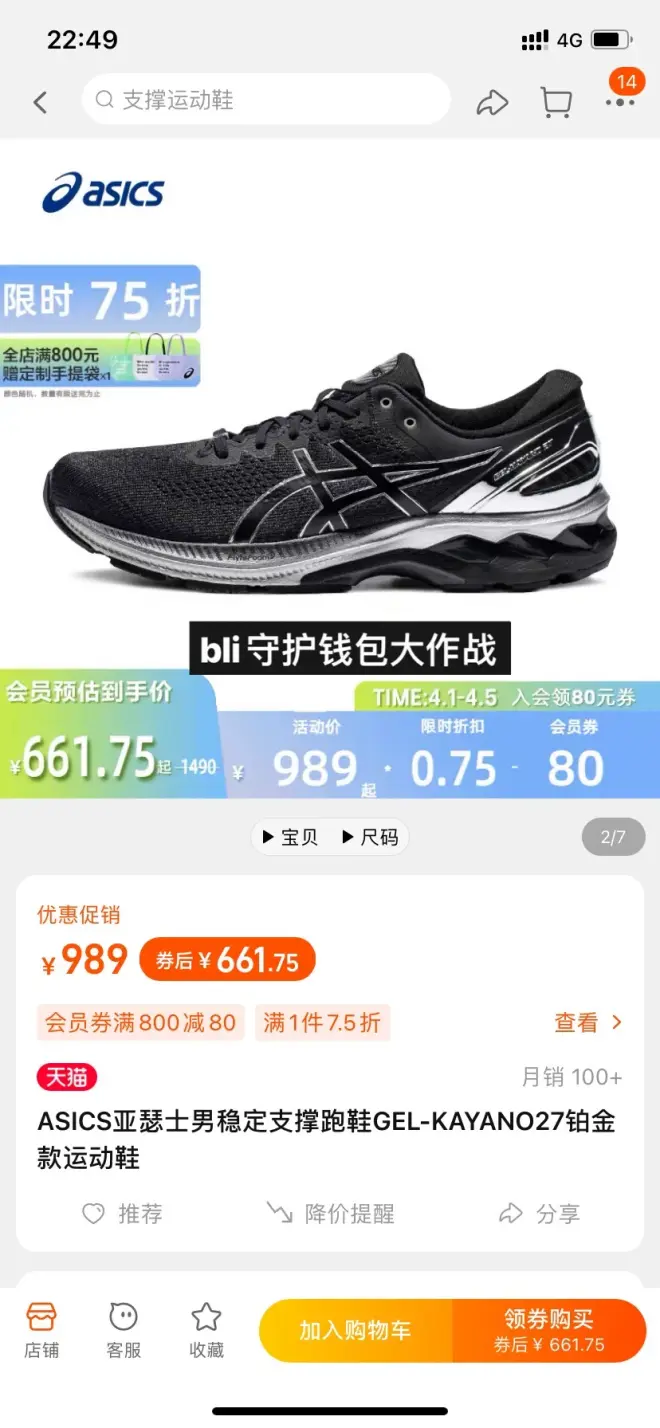
Task: Go back to the previous page
Action: click(40, 101)
